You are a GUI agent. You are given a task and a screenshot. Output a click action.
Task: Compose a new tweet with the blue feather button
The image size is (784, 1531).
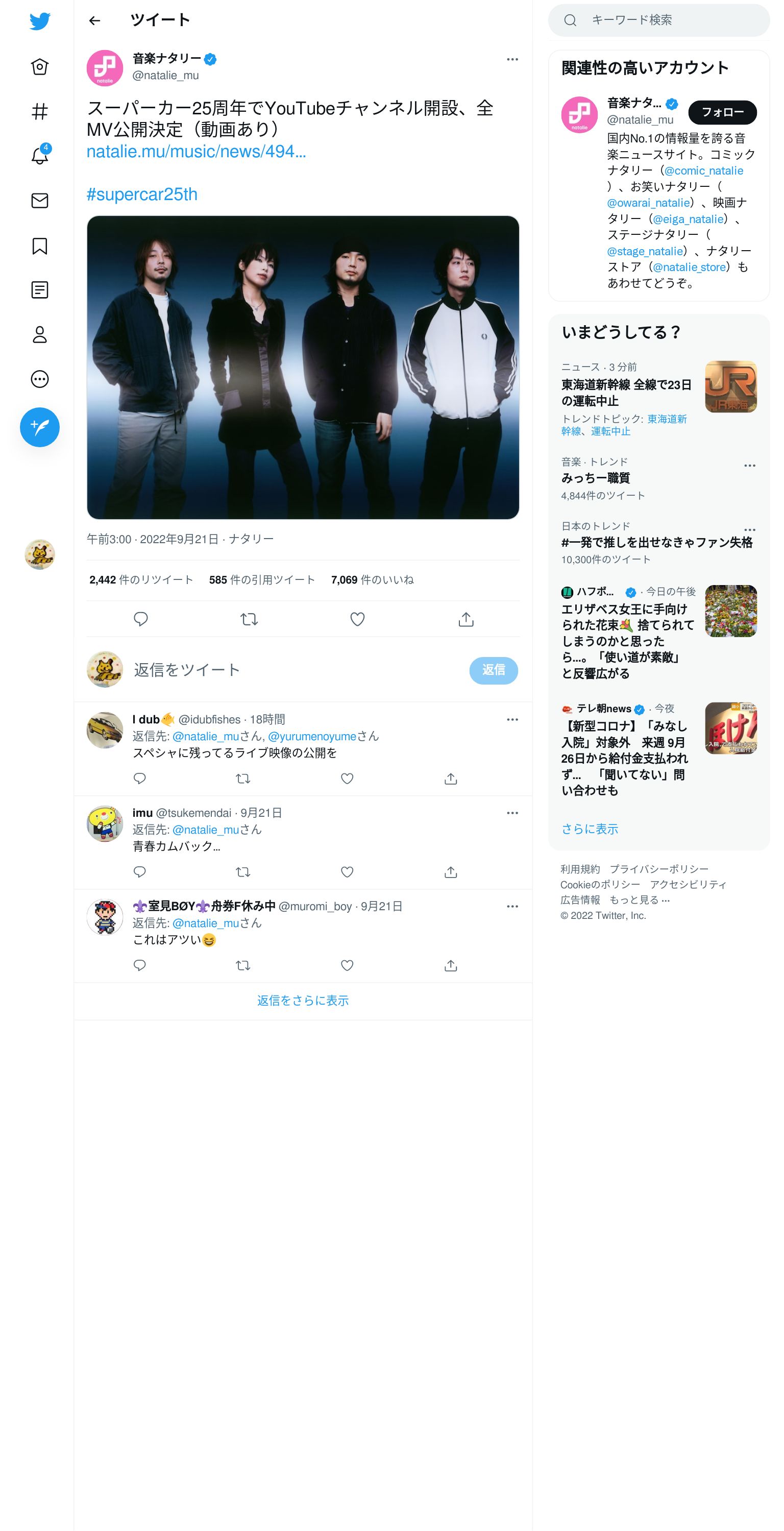(x=40, y=427)
